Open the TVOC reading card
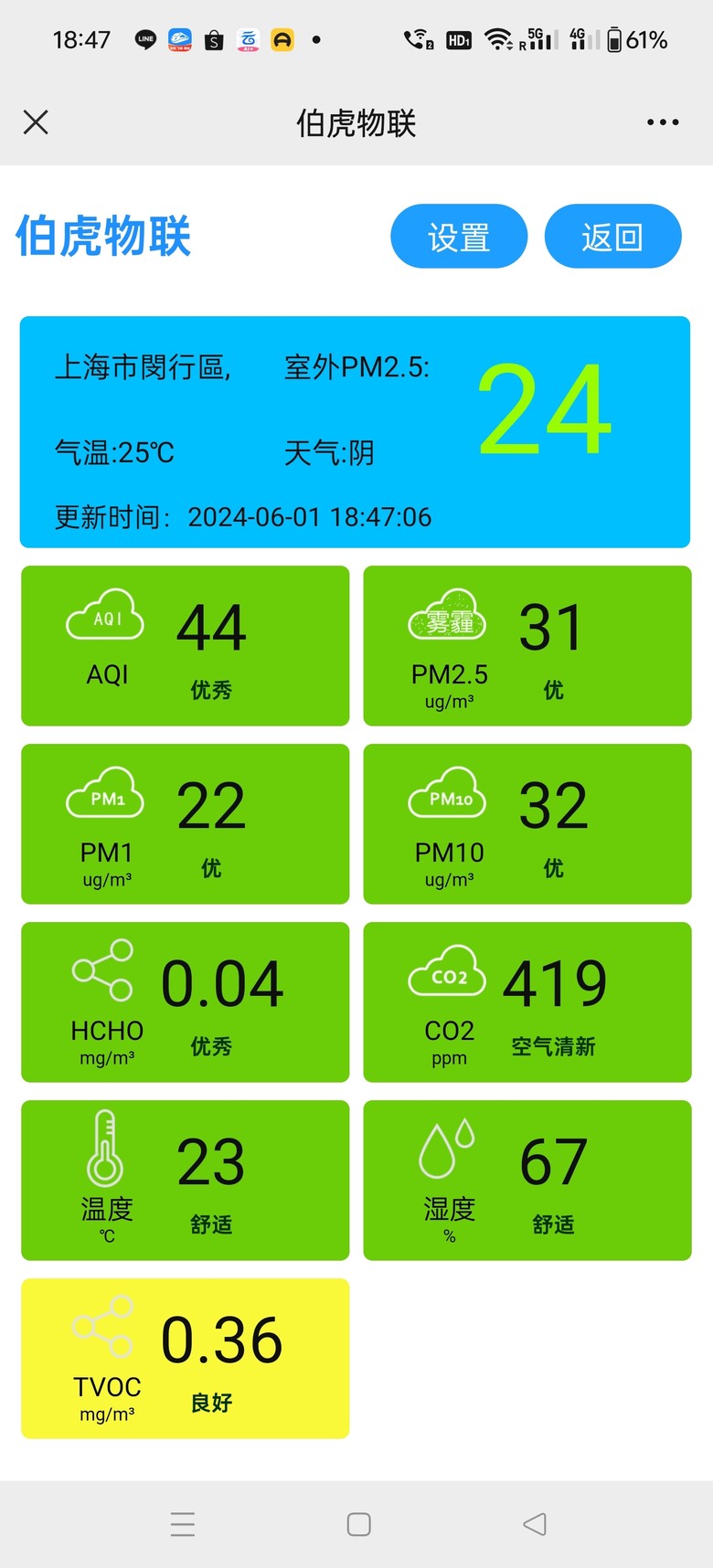Screen dimensions: 713x1568 pos(186,1359)
